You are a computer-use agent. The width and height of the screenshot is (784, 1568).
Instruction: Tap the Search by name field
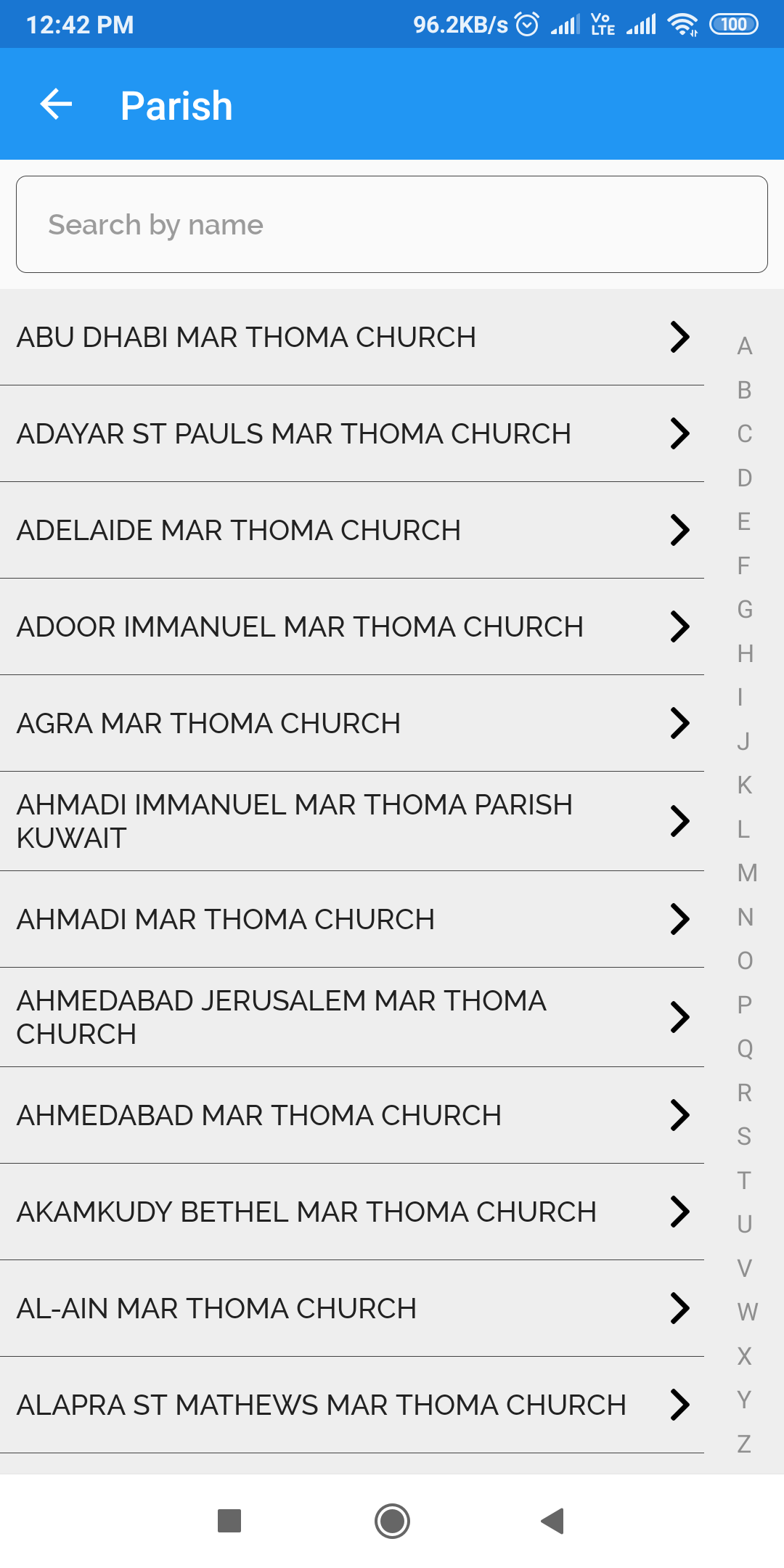point(392,224)
